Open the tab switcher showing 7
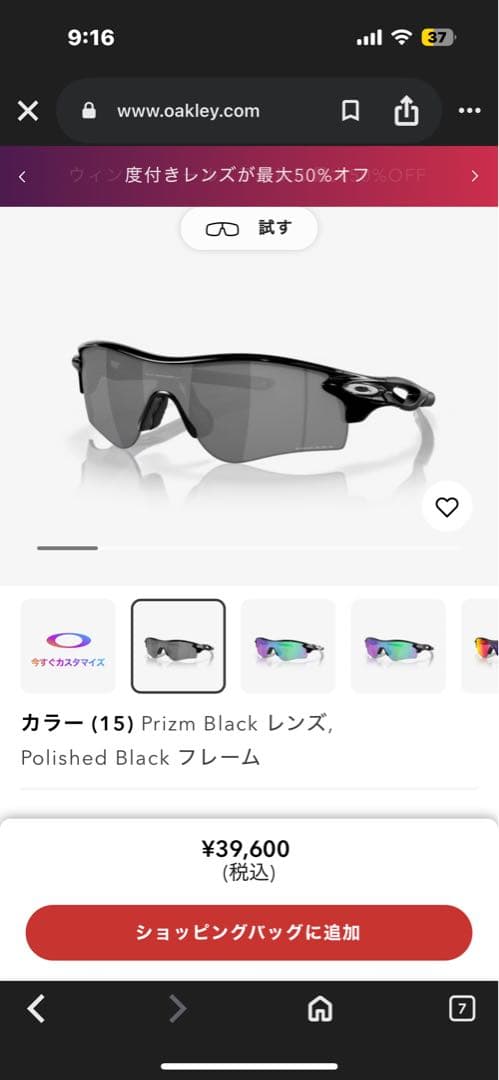 pos(462,1010)
